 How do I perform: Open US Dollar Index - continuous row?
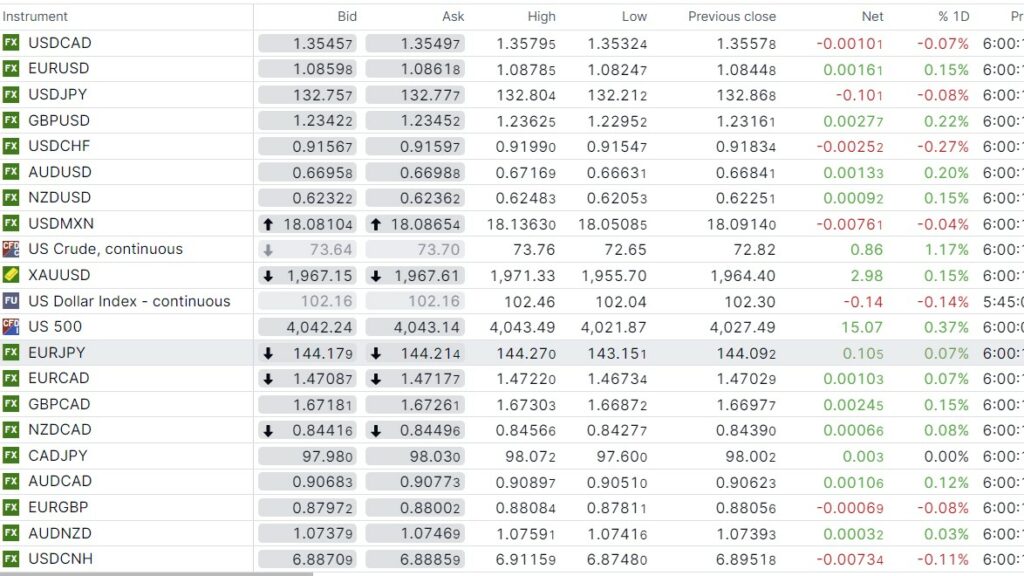(x=129, y=301)
